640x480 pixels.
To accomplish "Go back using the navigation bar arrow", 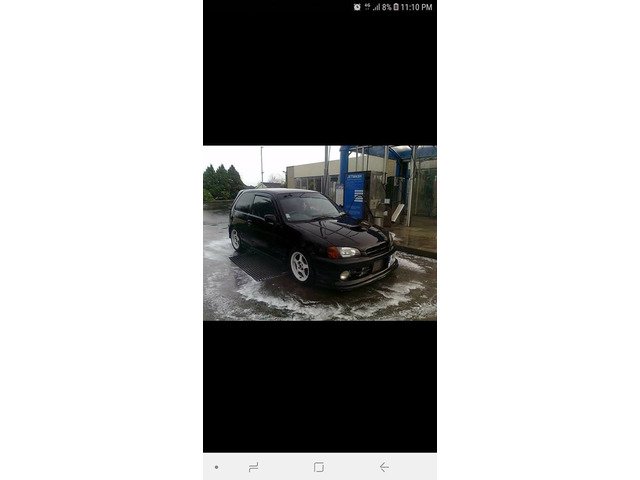I will 384,467.
